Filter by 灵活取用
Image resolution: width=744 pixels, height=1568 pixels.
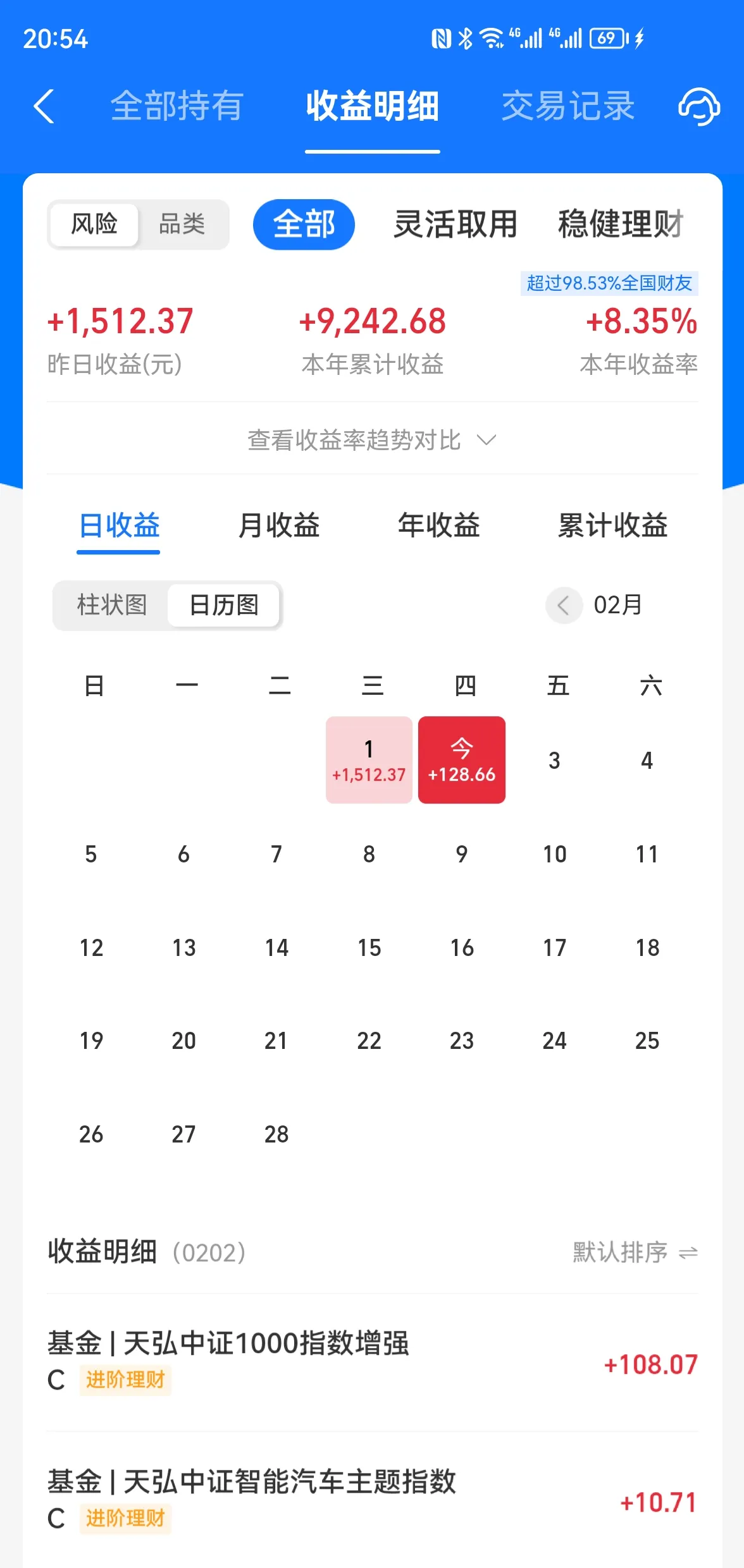click(x=456, y=224)
